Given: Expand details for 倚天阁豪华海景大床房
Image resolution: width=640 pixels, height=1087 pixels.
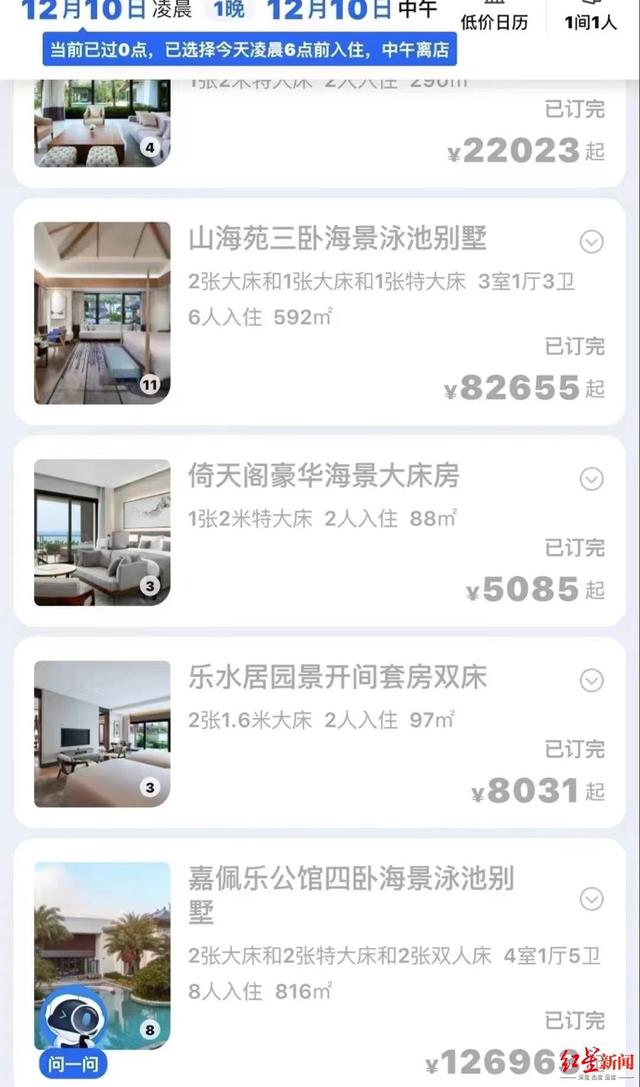Looking at the screenshot, I should point(591,479).
